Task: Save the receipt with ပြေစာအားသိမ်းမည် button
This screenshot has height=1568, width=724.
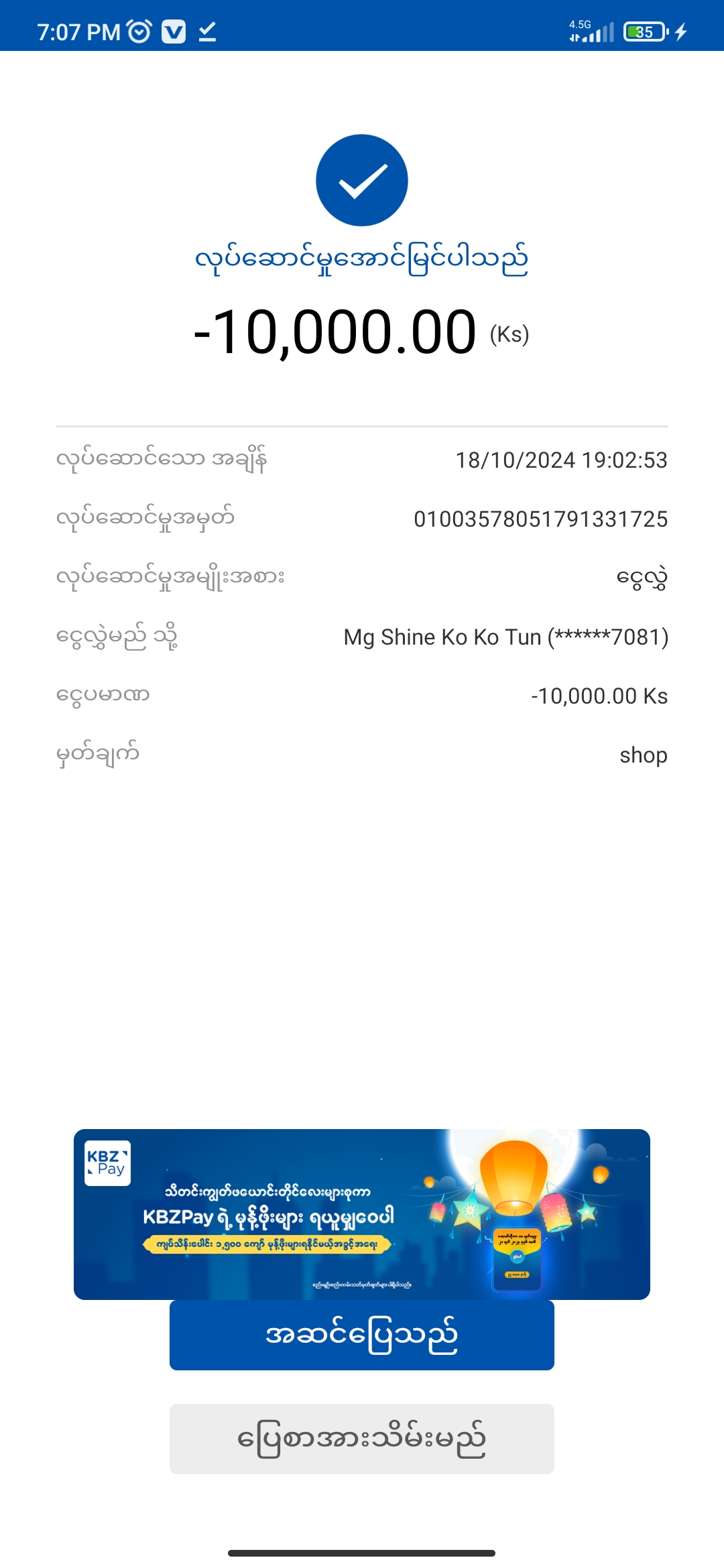Action: [362, 1439]
